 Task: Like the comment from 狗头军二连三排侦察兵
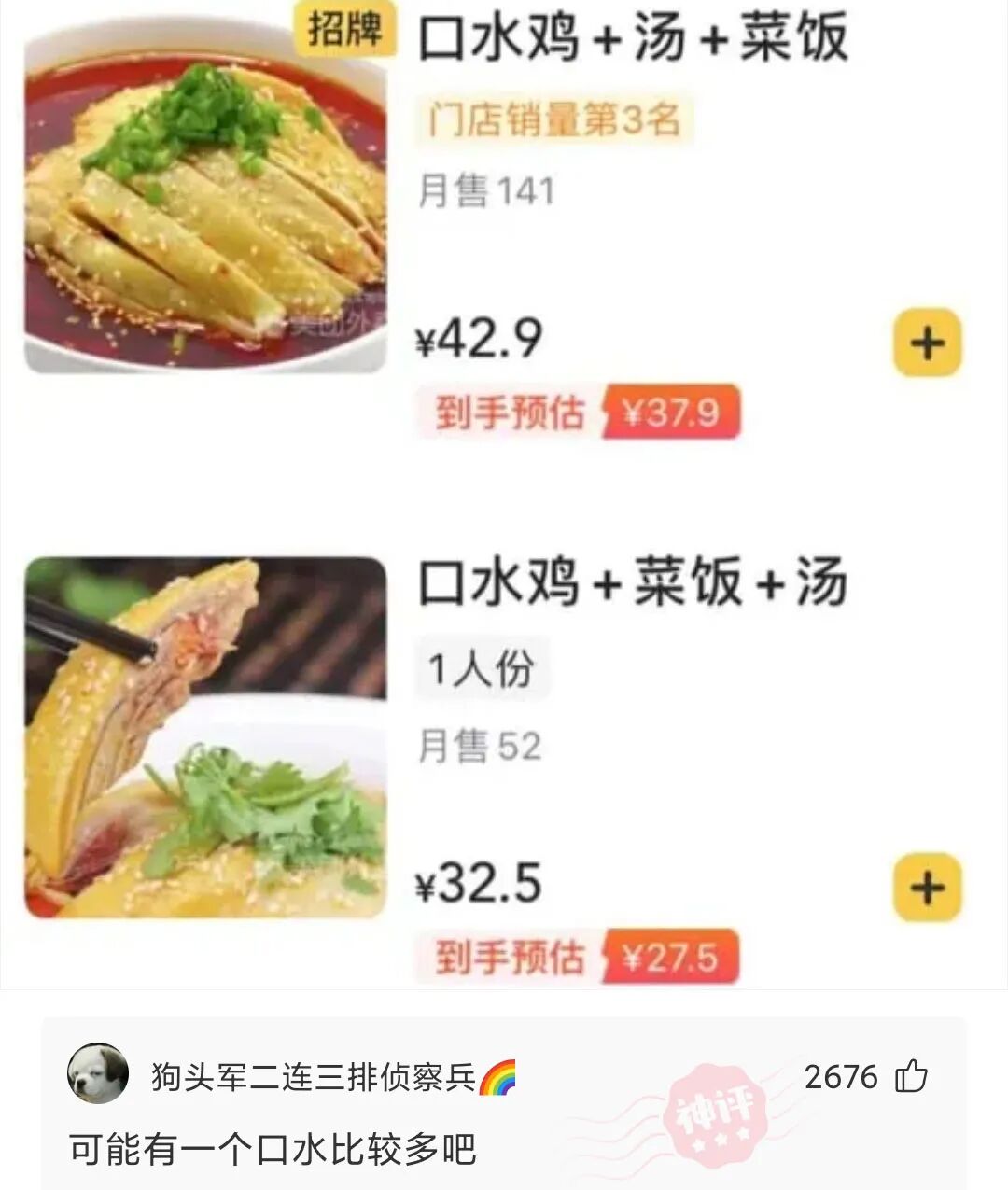pyautogui.click(x=911, y=1077)
